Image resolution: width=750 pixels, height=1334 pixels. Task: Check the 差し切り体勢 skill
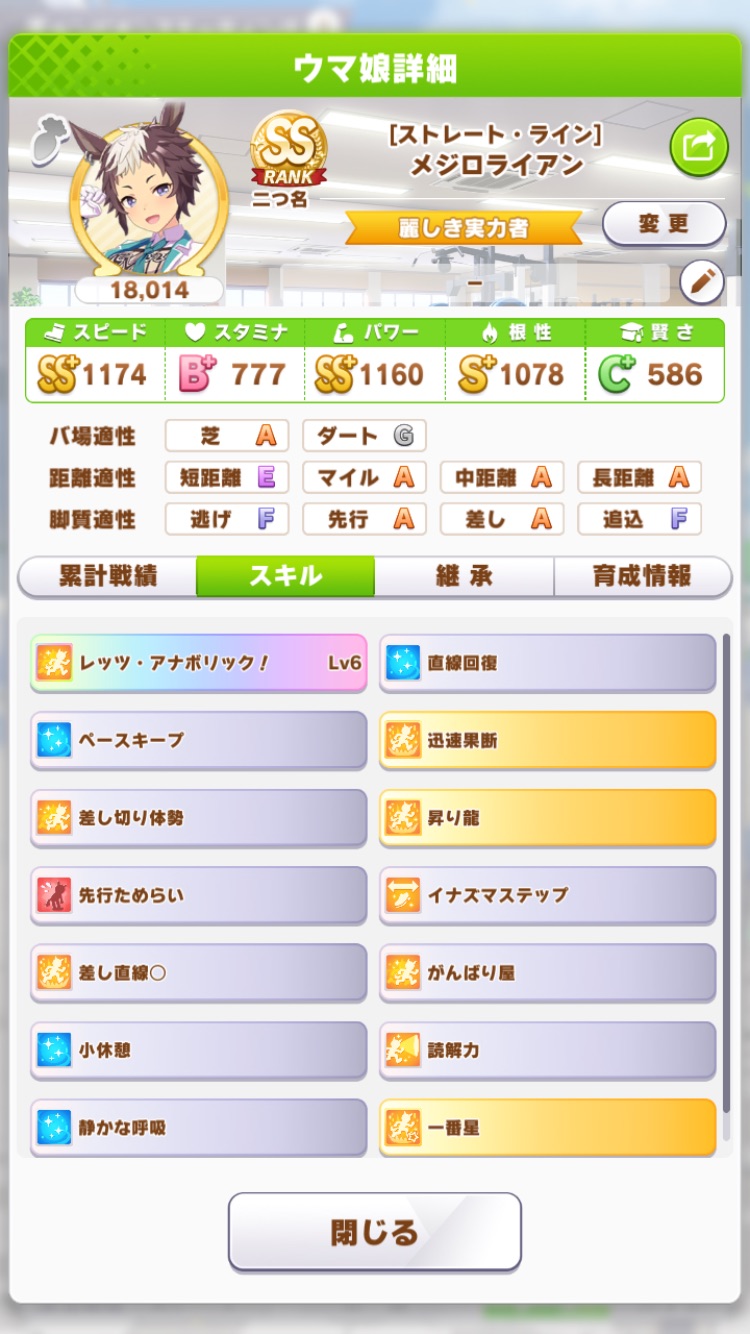pos(199,818)
